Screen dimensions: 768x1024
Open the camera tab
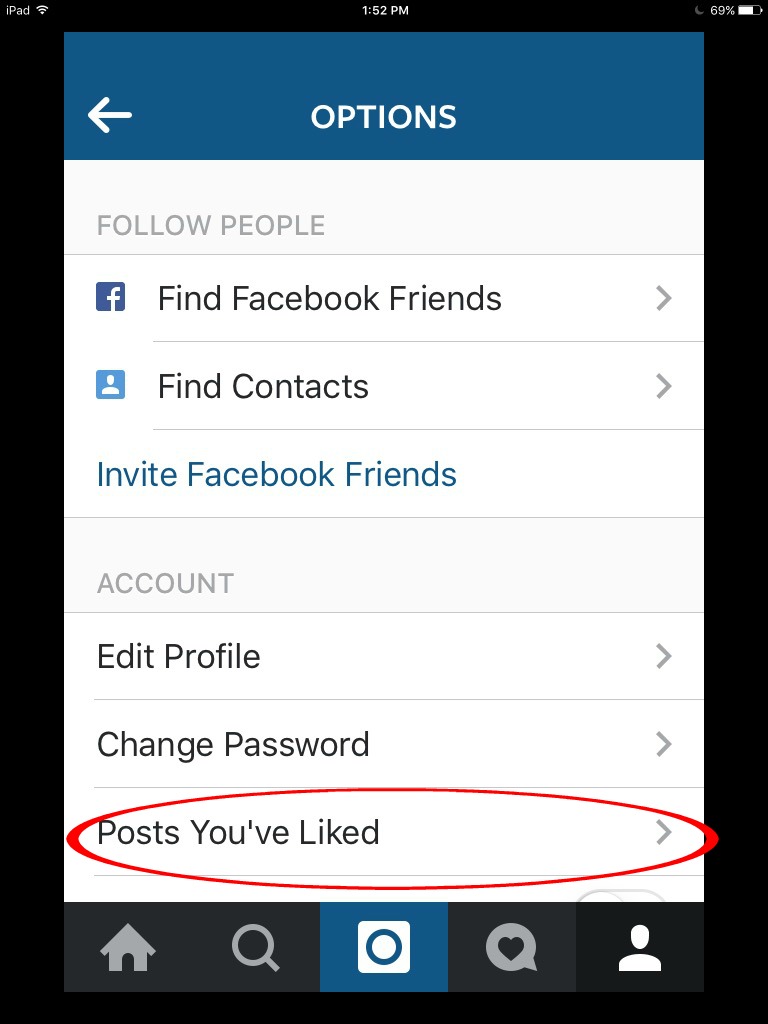tap(384, 947)
